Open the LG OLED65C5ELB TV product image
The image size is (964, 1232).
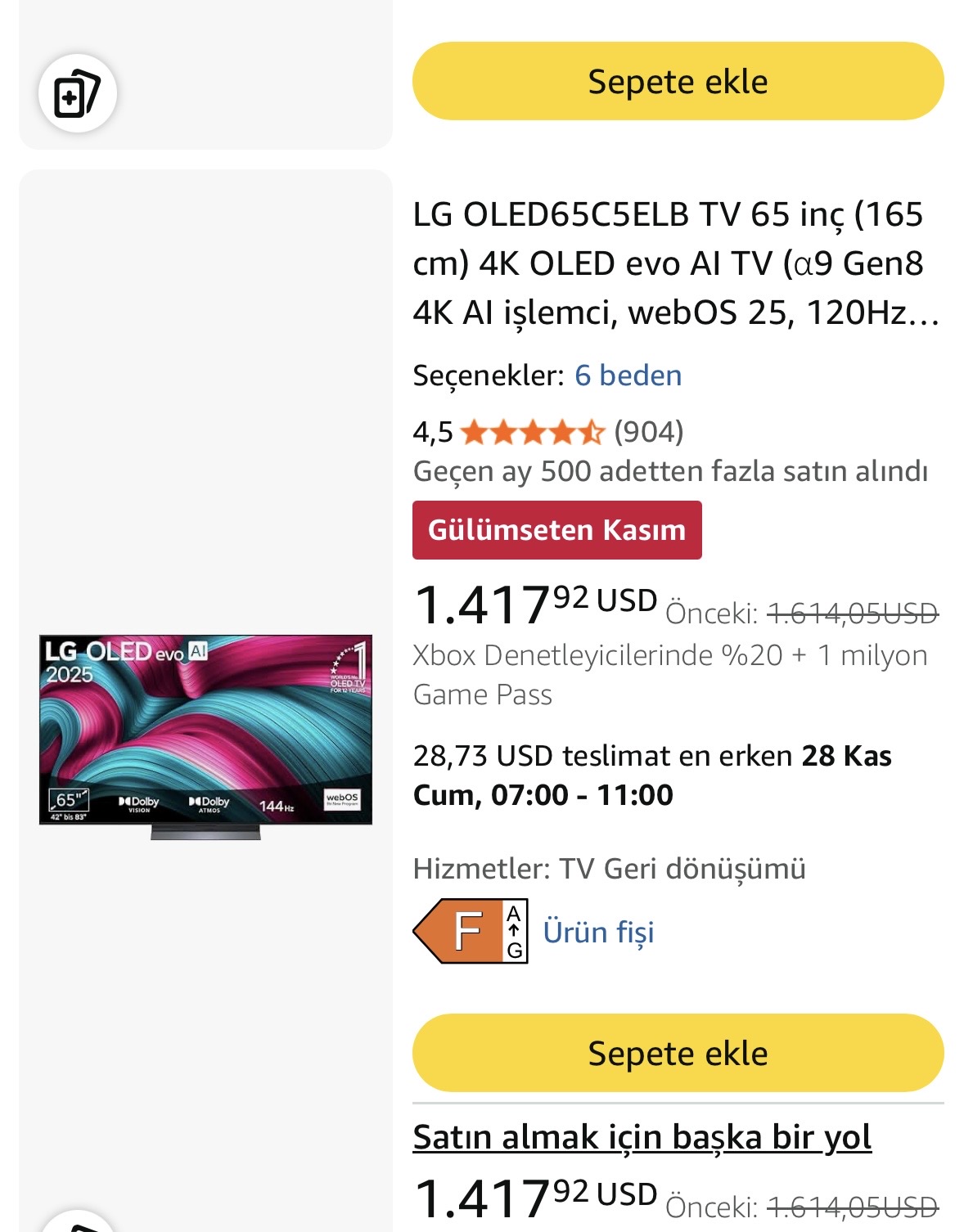tap(205, 736)
